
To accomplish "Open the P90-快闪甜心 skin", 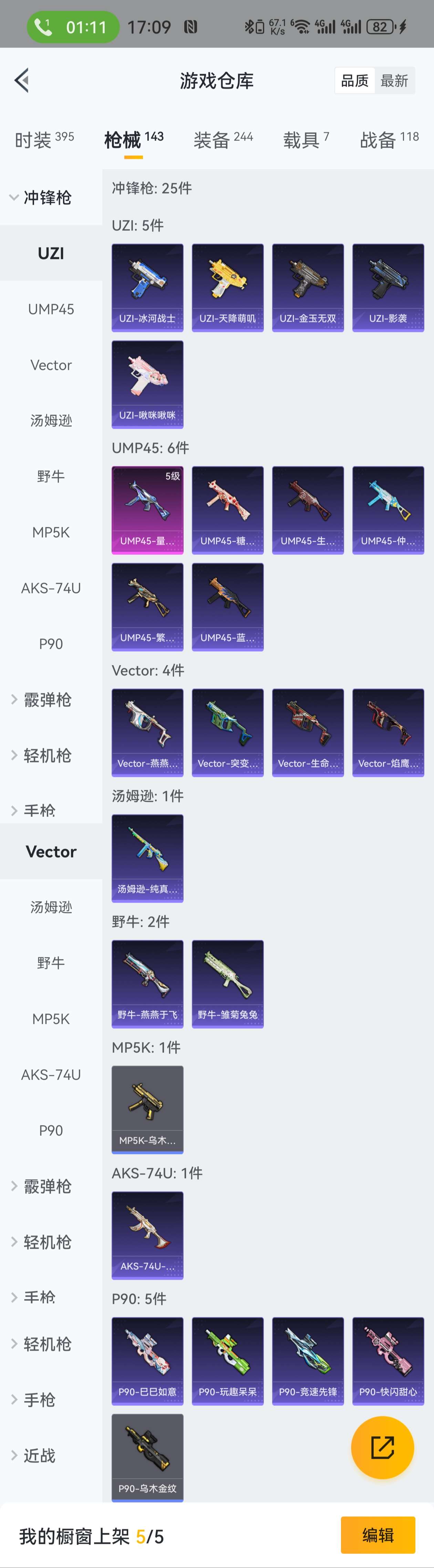I will click(388, 1361).
